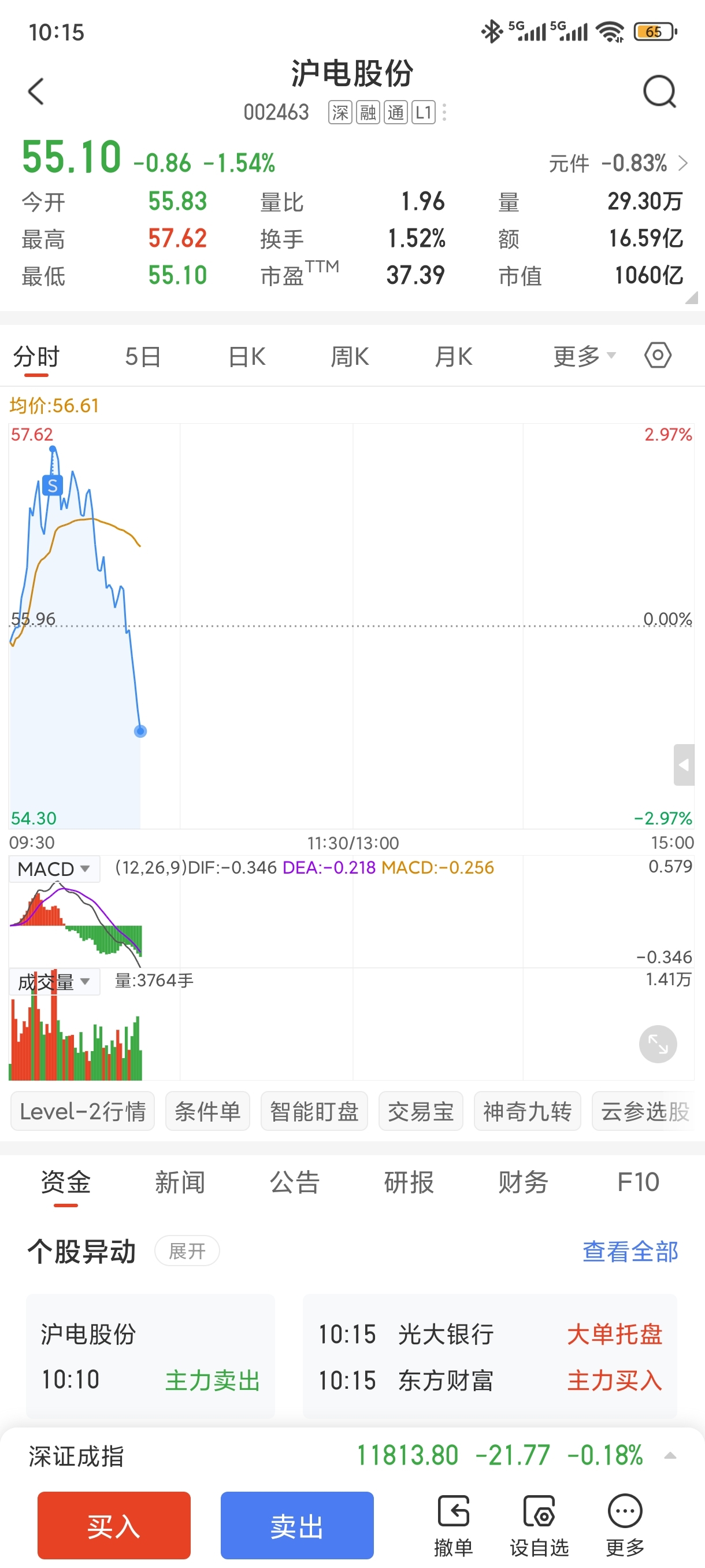Tap the 智能盯盘 chip

(x=314, y=1111)
